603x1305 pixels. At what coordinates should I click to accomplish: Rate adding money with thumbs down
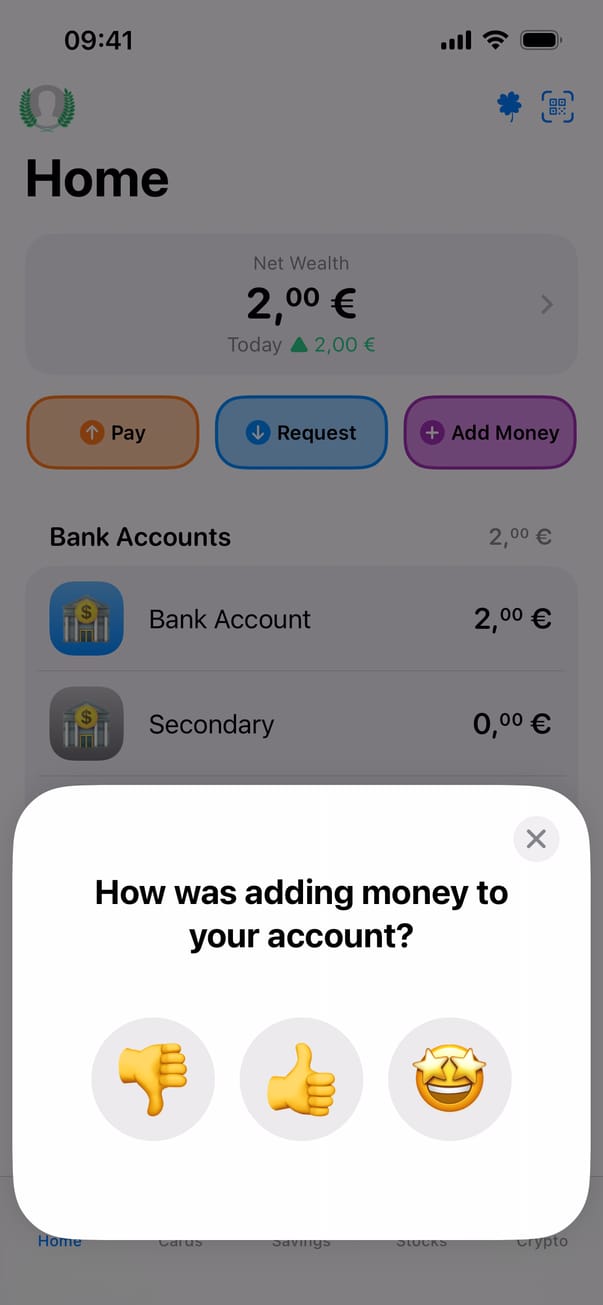[x=153, y=1079]
